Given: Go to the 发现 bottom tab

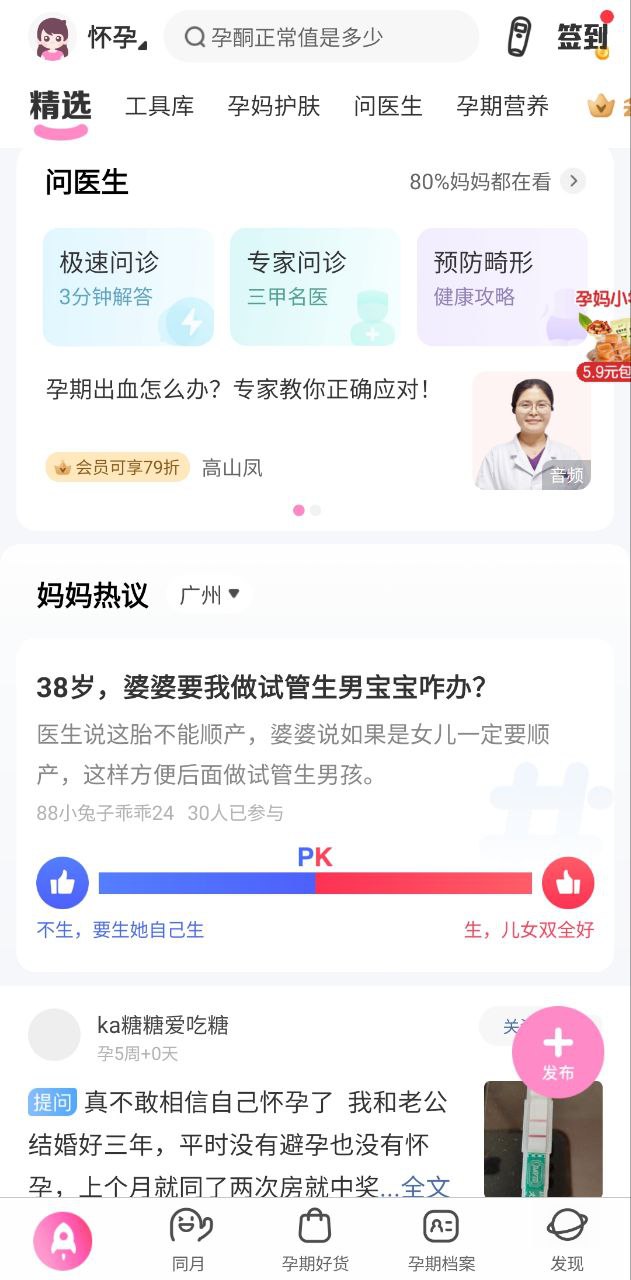Looking at the screenshot, I should (567, 1240).
